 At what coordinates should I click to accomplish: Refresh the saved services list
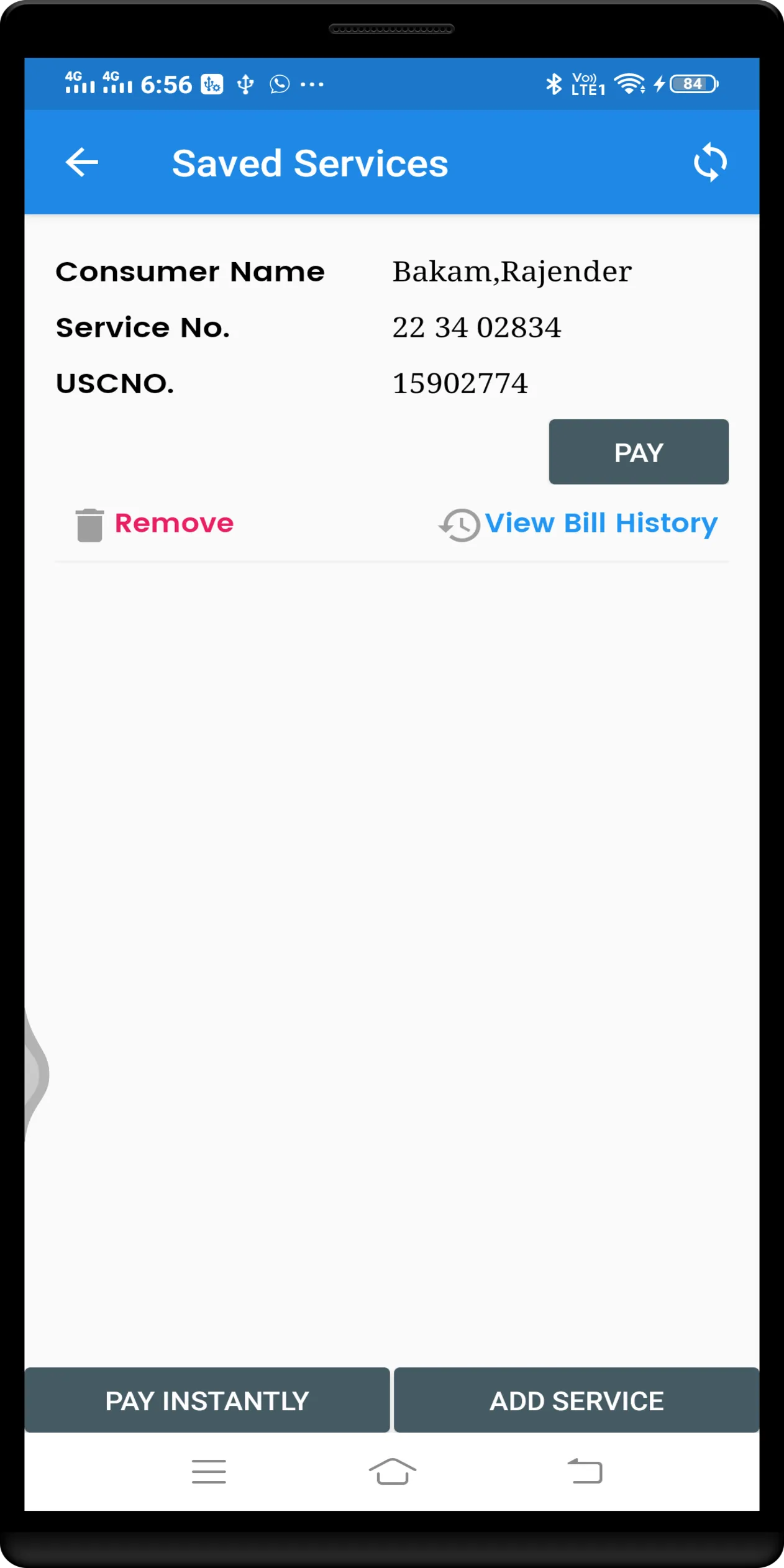click(x=710, y=163)
